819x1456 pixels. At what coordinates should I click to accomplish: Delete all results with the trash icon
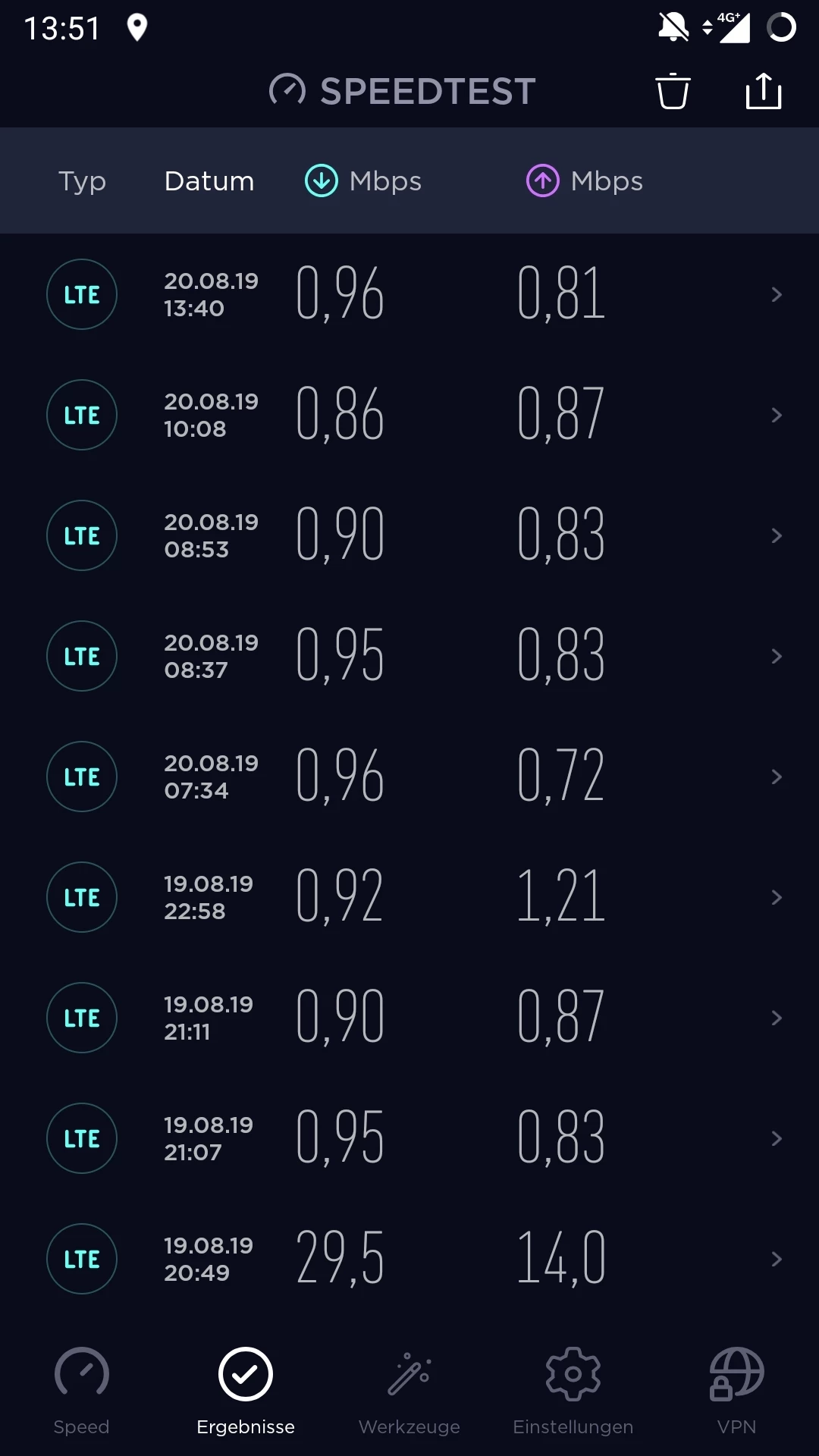click(673, 92)
